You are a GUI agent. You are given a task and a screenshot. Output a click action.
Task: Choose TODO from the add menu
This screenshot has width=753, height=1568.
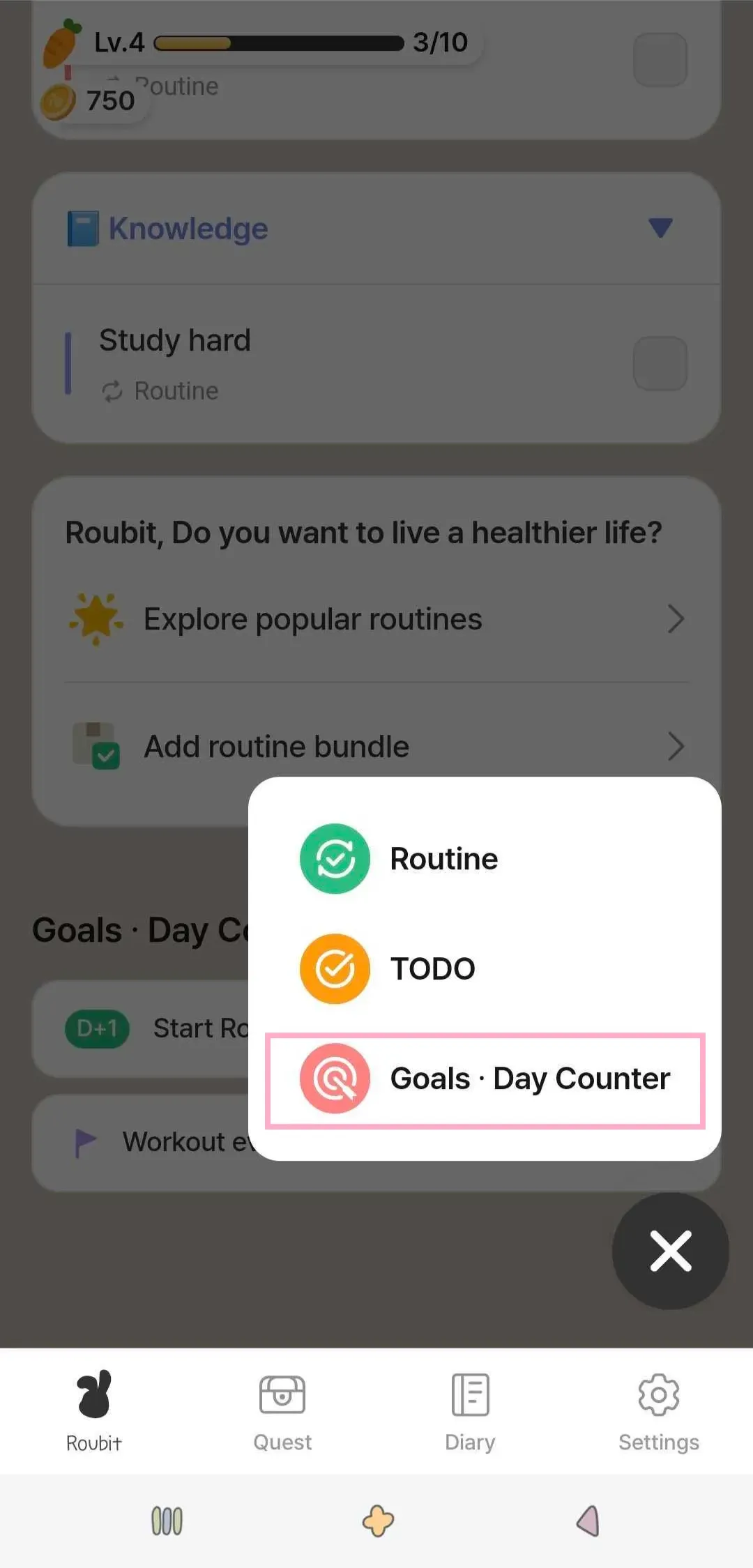tap(432, 968)
